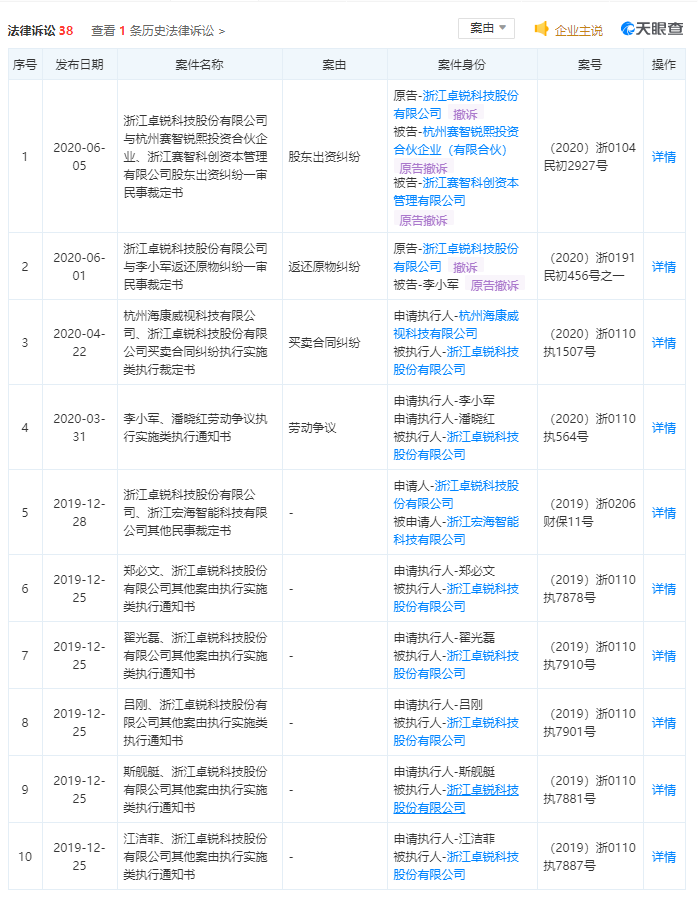This screenshot has width=698, height=904.
Task: Tap the 企业主说 button
Action: [568, 29]
